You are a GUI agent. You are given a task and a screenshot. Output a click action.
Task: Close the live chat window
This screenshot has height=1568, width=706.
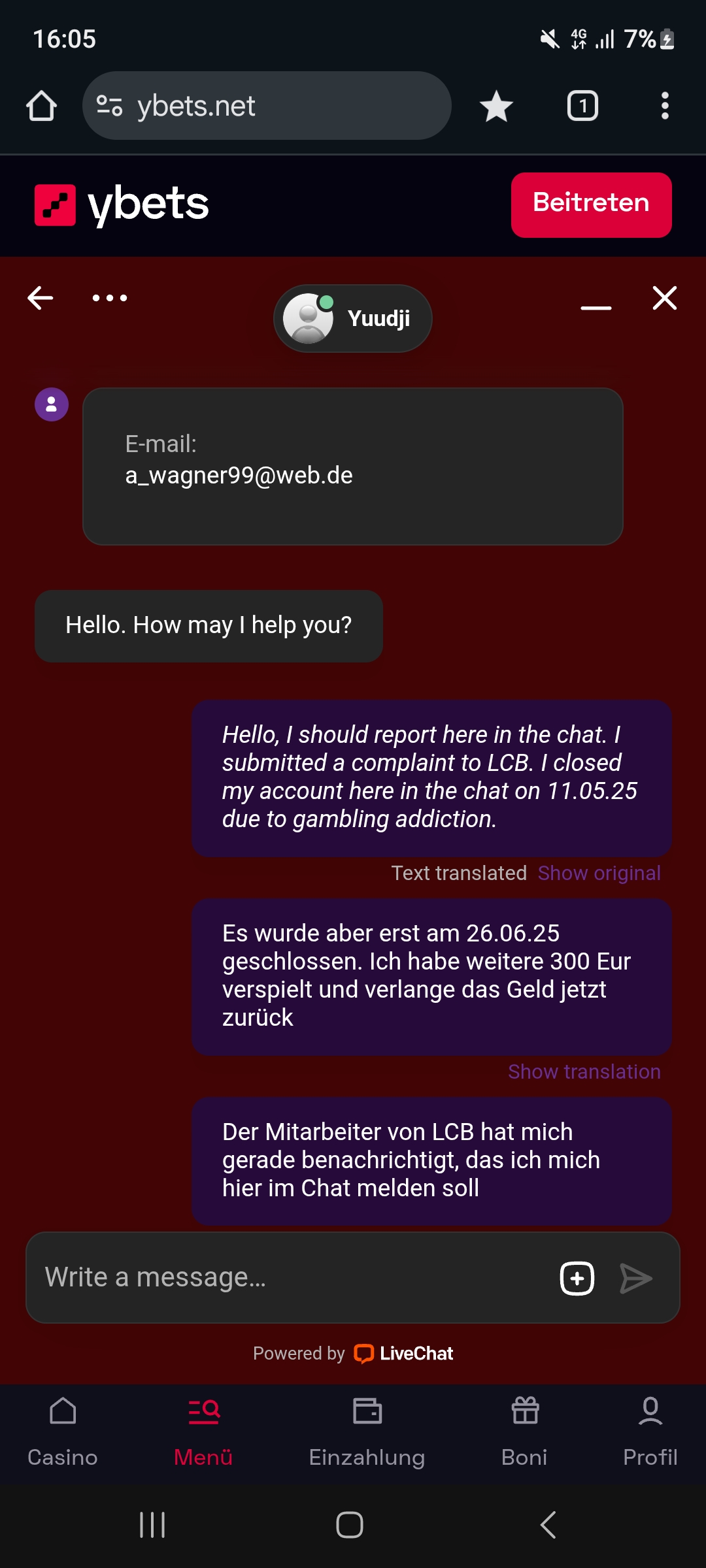[664, 298]
